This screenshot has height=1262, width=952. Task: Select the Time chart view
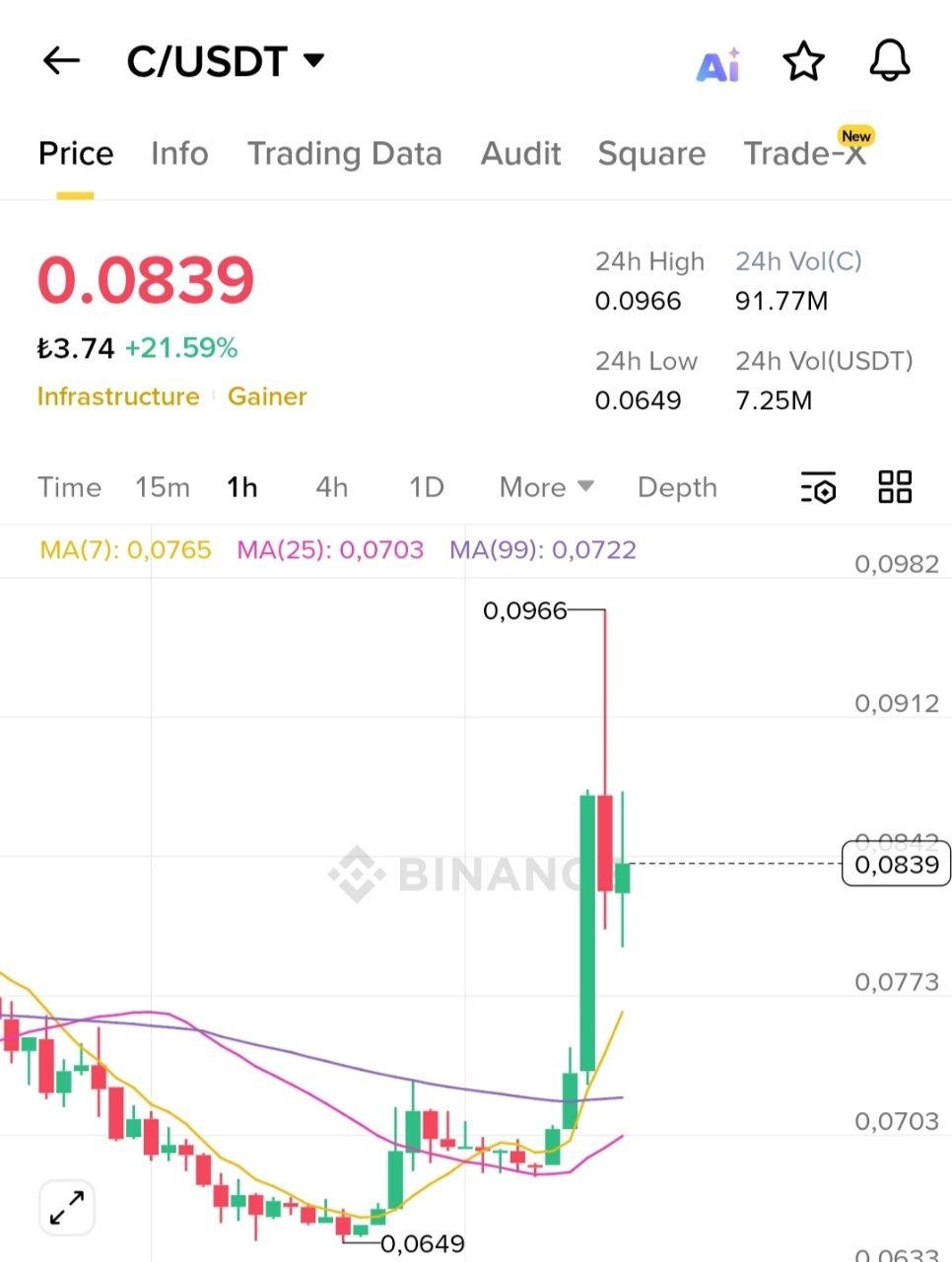point(69,487)
